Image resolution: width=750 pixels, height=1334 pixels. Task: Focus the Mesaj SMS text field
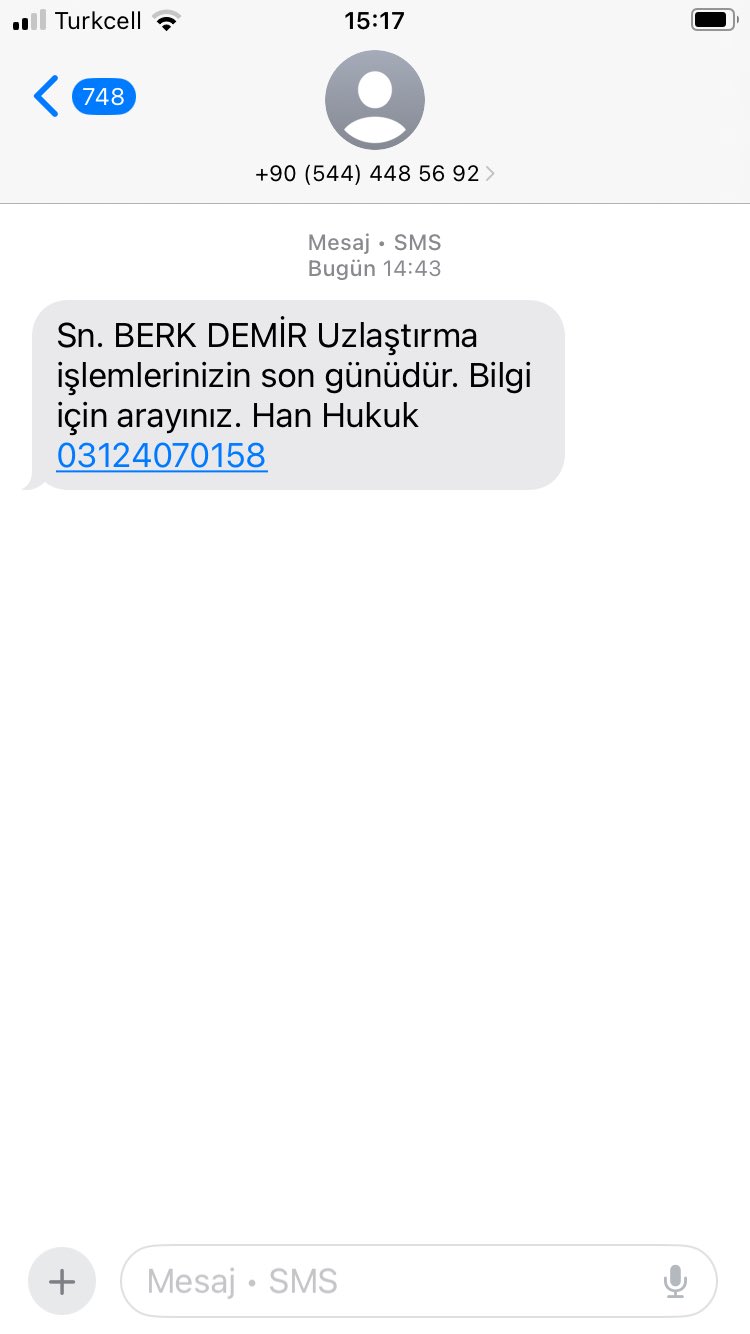(390, 1281)
